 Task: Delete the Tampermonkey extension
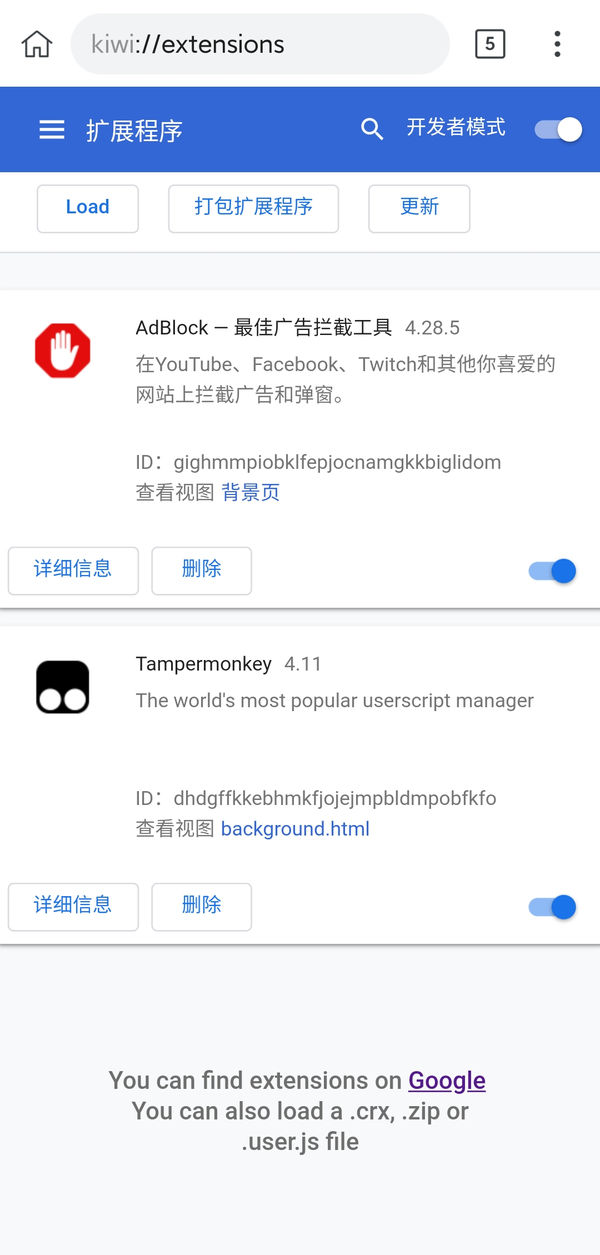coord(201,906)
